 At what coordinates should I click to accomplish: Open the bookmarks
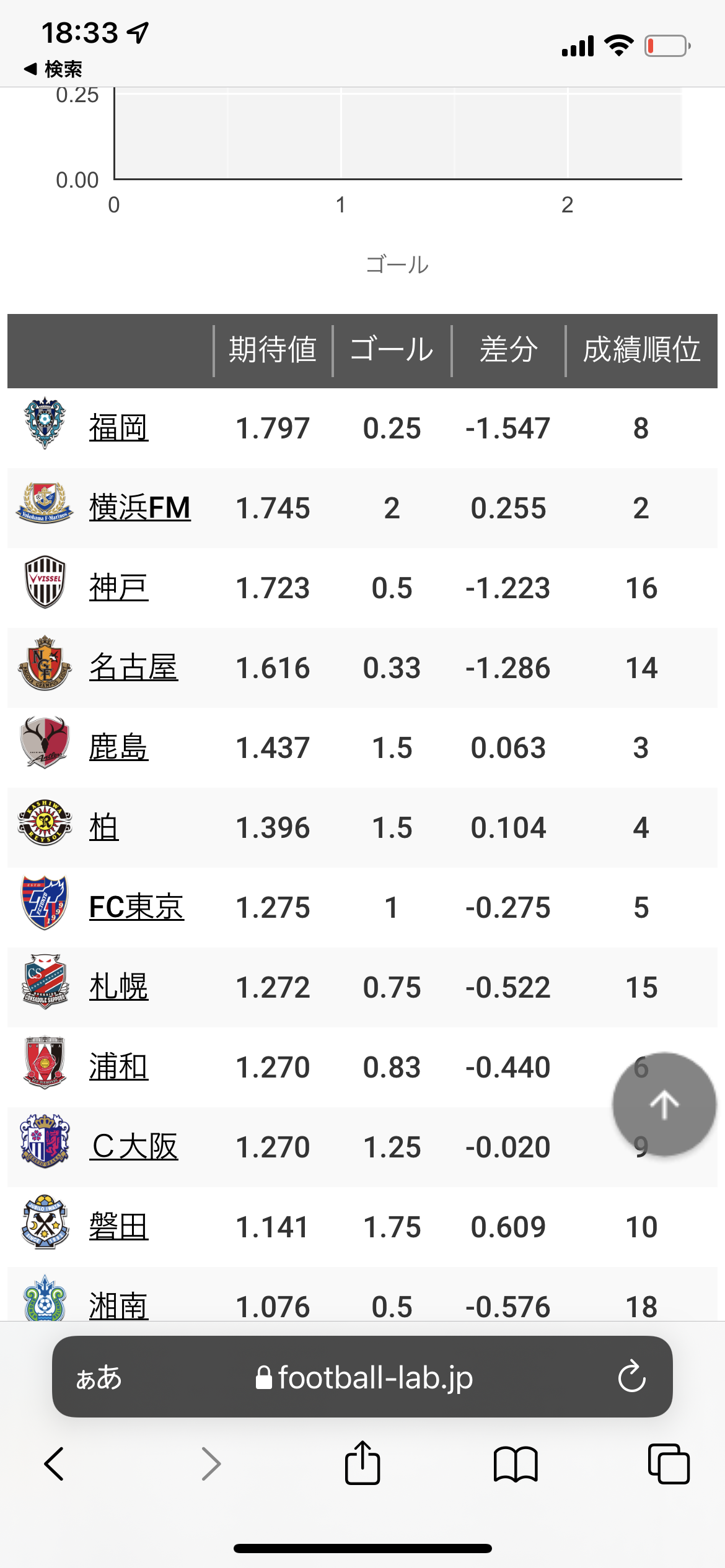(516, 1464)
